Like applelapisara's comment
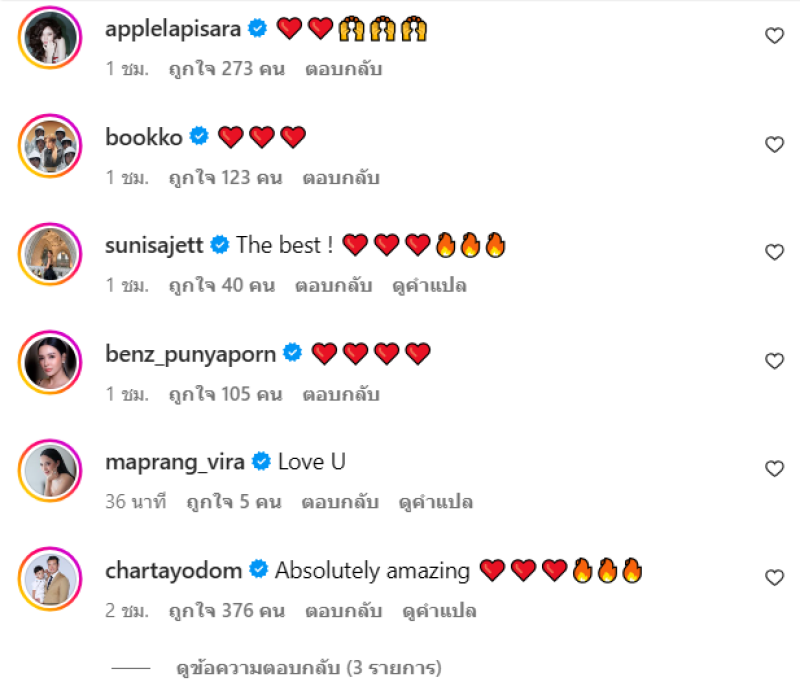The width and height of the screenshot is (800, 695). (774, 36)
